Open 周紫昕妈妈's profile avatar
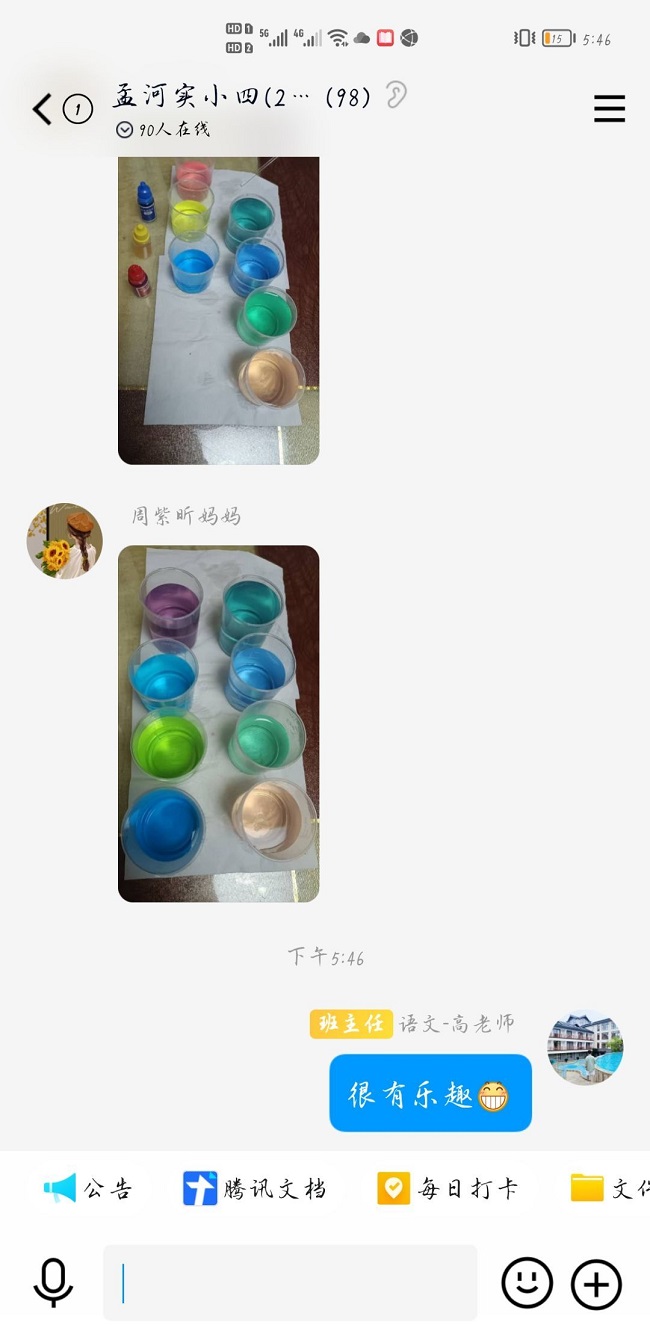650x1340 pixels. point(64,541)
